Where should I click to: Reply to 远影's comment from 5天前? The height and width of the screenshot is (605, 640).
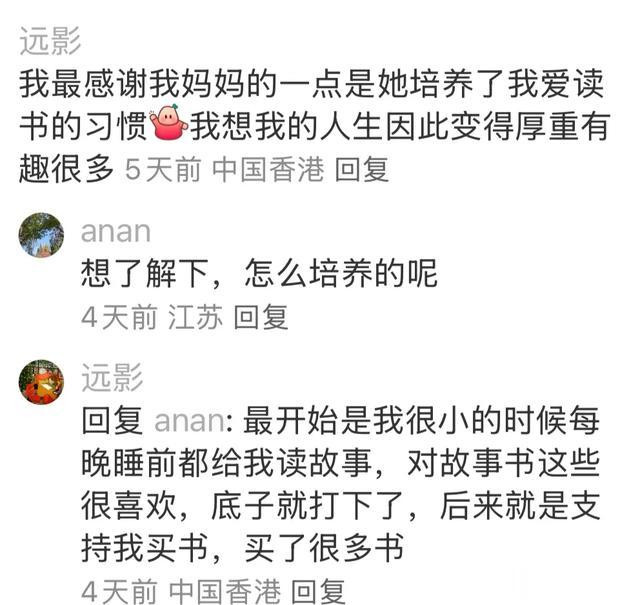point(361,170)
